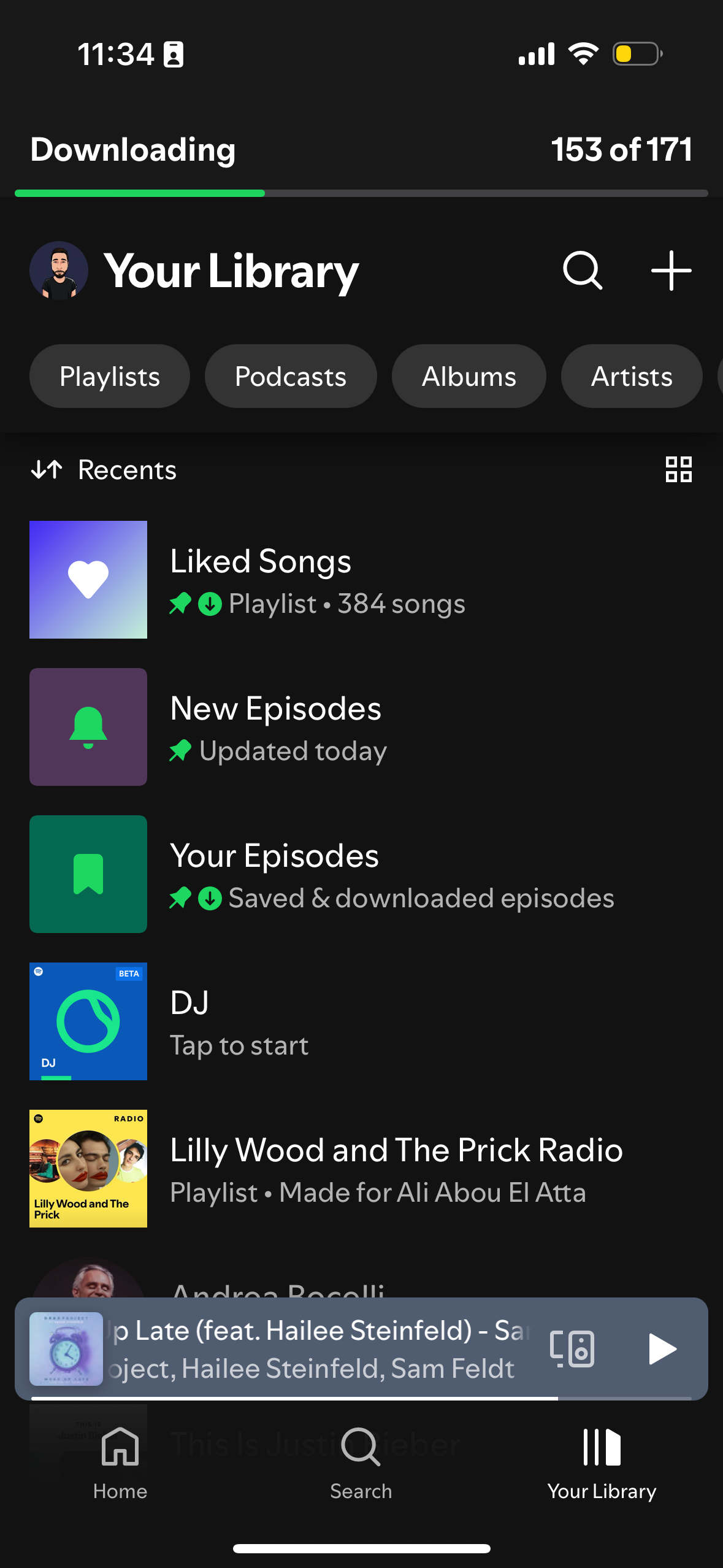Filter library by Playlists

coord(109,376)
